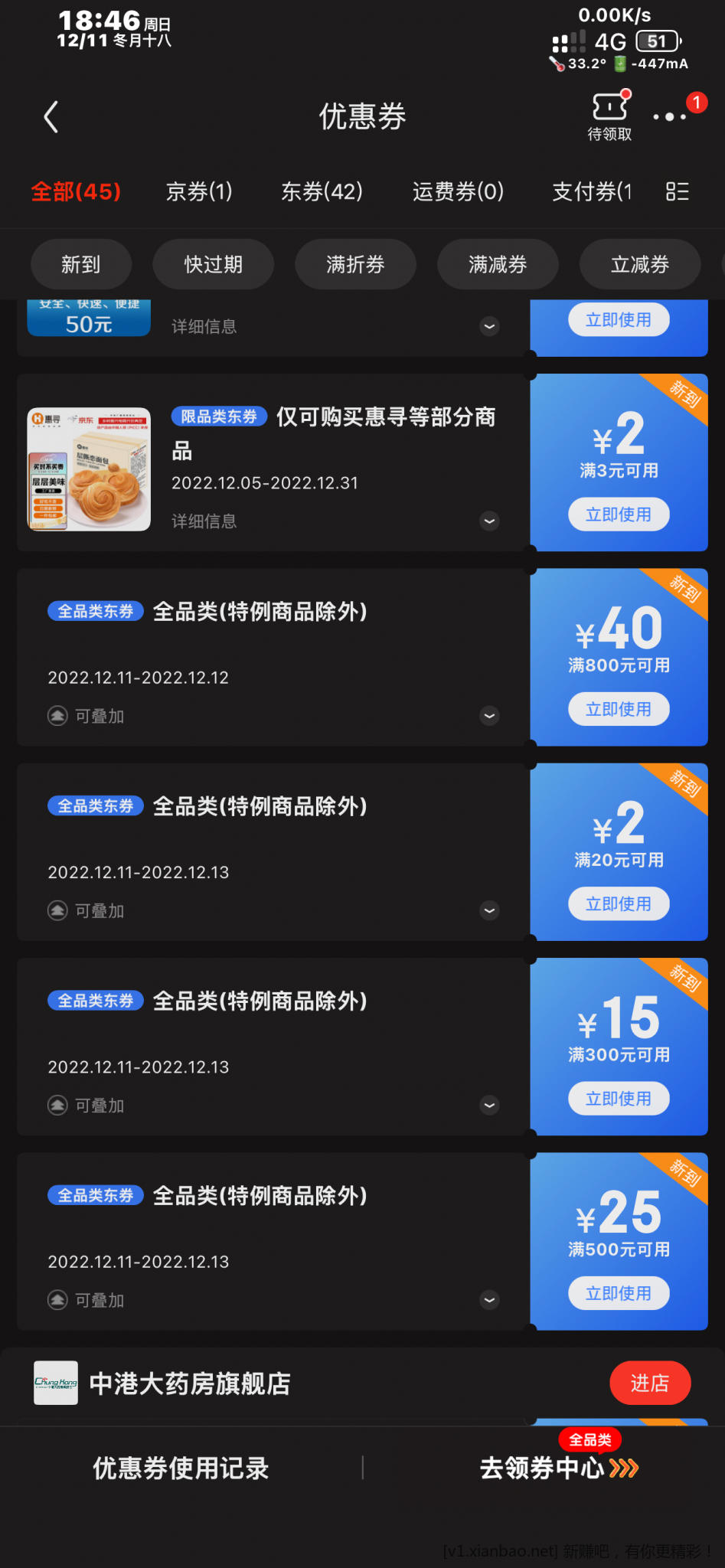The height and width of the screenshot is (1568, 725).
Task: Filter coupons by 新到
Action: (81, 265)
